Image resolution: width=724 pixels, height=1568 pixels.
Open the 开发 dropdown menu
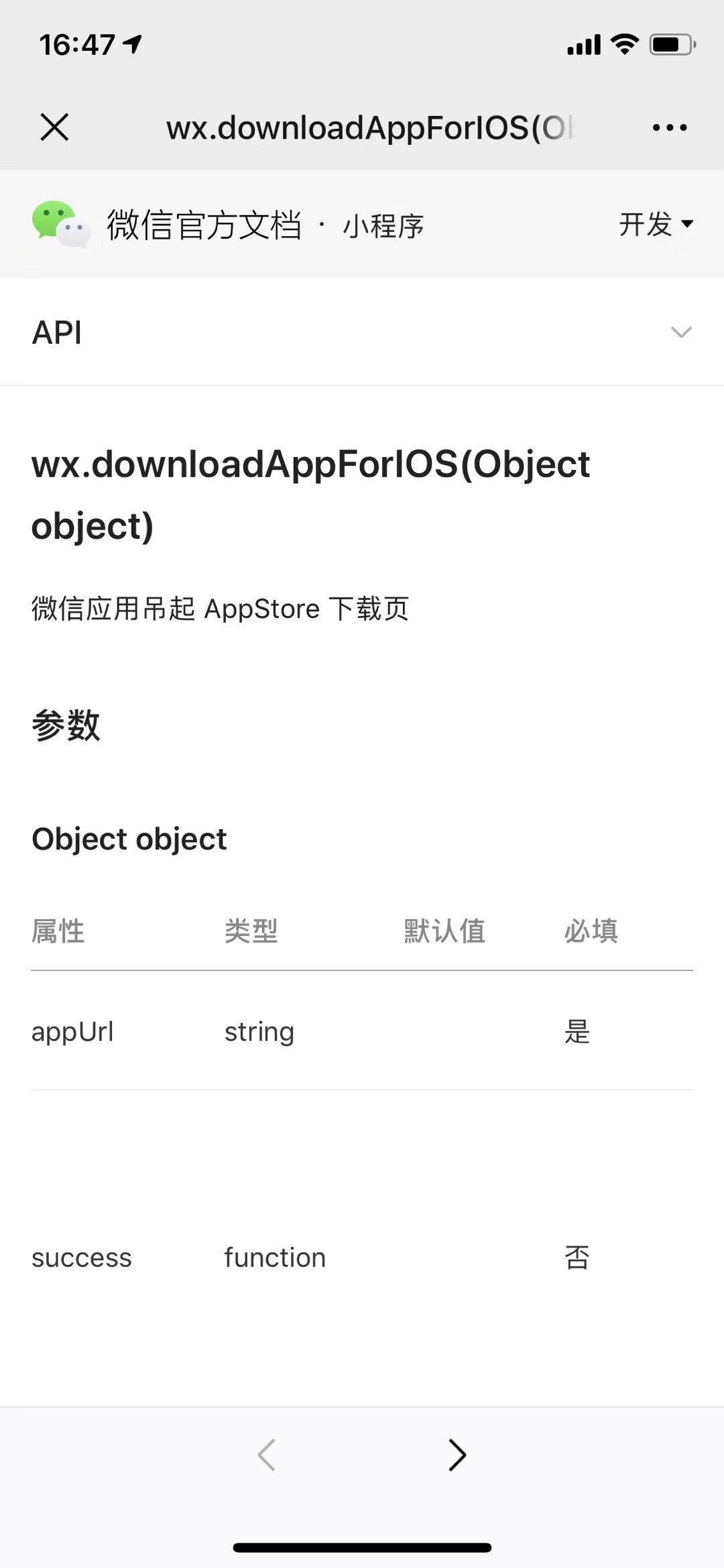tap(655, 224)
